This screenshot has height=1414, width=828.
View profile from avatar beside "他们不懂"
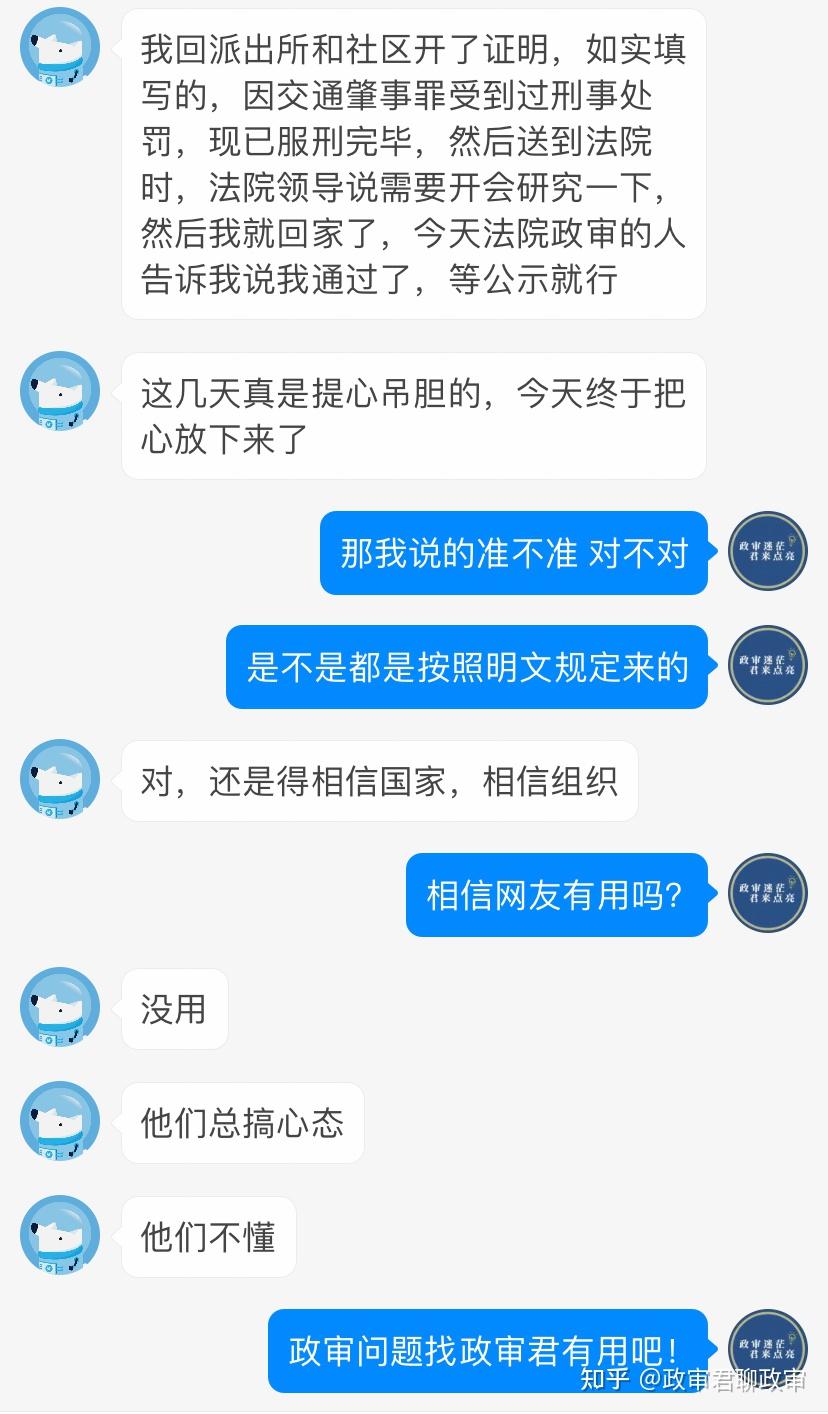click(60, 1235)
